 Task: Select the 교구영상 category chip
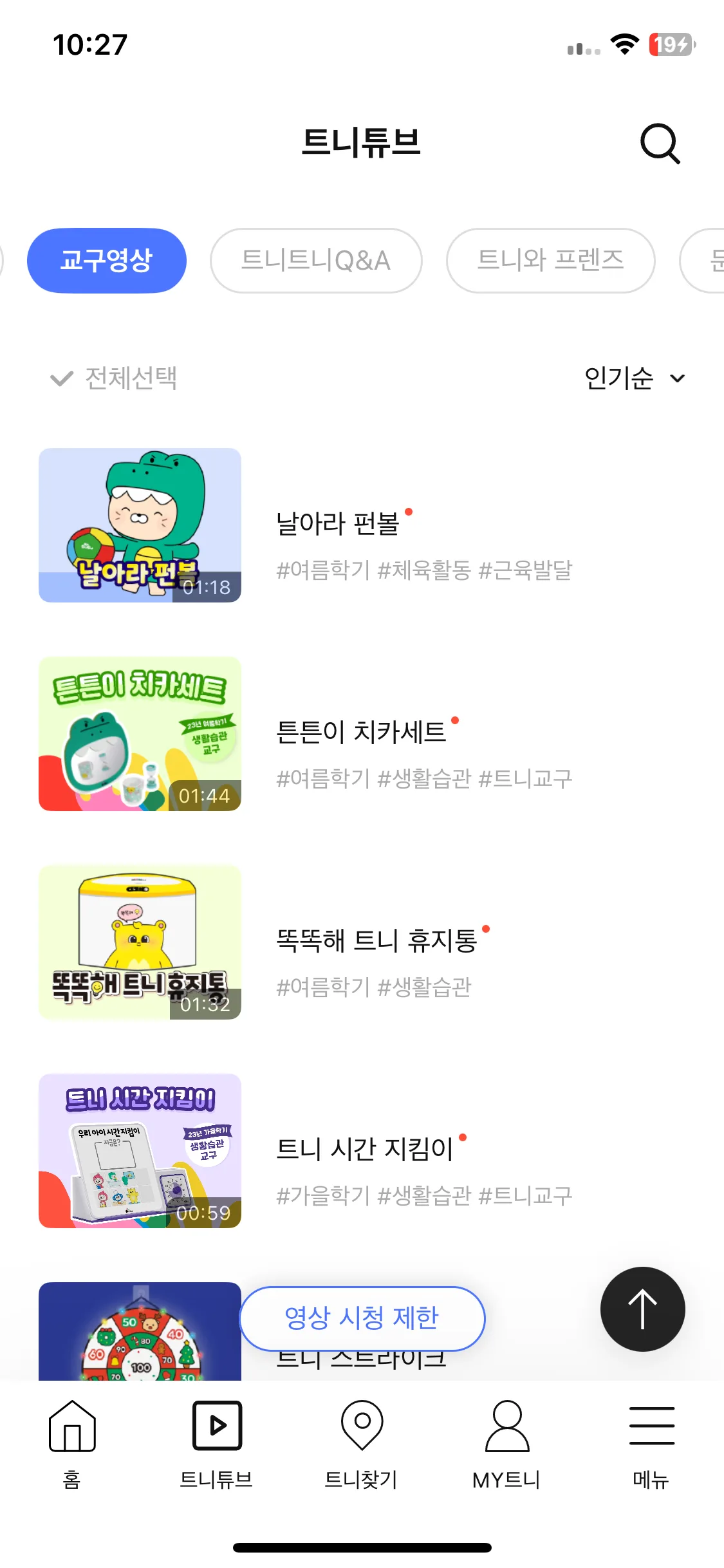[x=107, y=261]
